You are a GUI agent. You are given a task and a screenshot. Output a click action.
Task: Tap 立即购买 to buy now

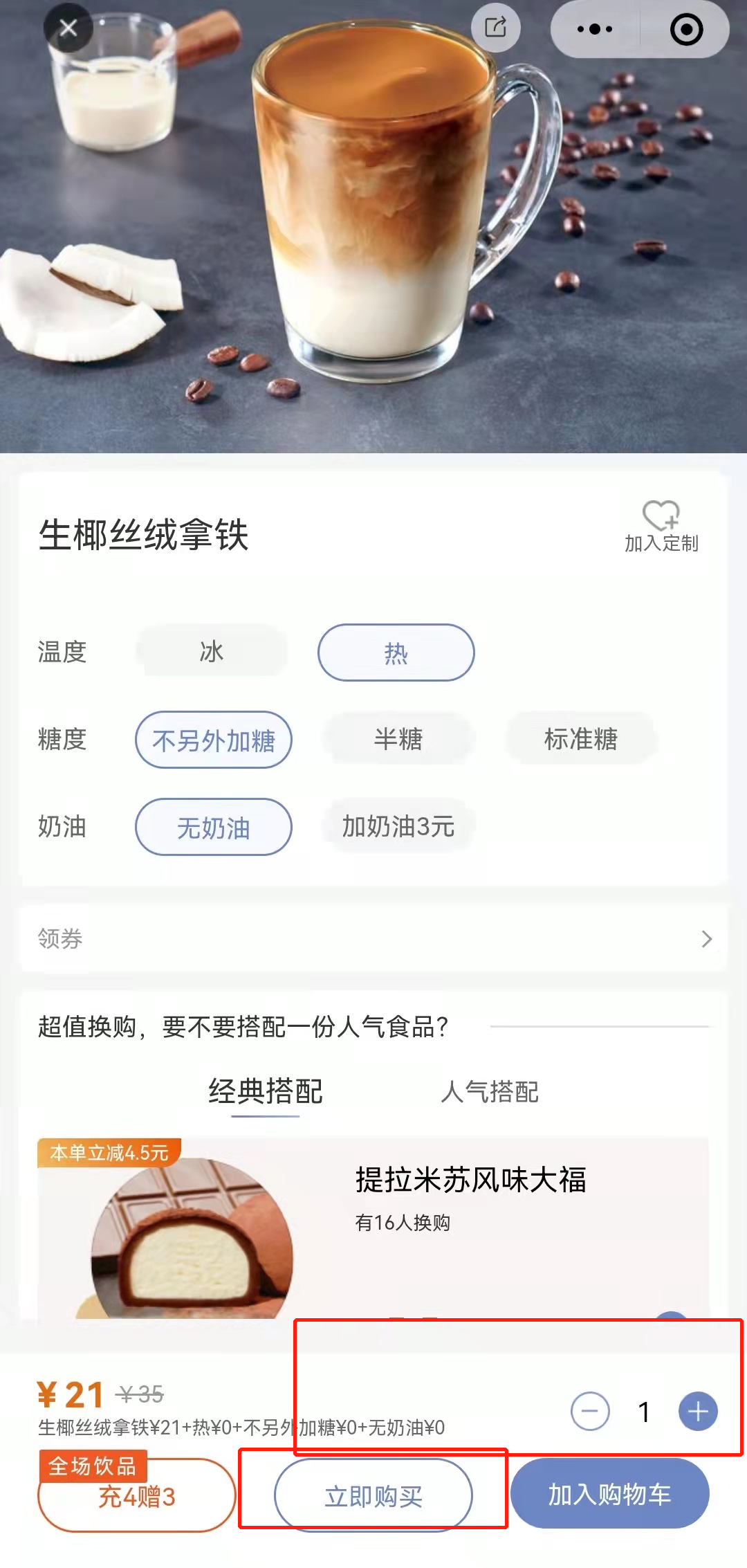(373, 1496)
